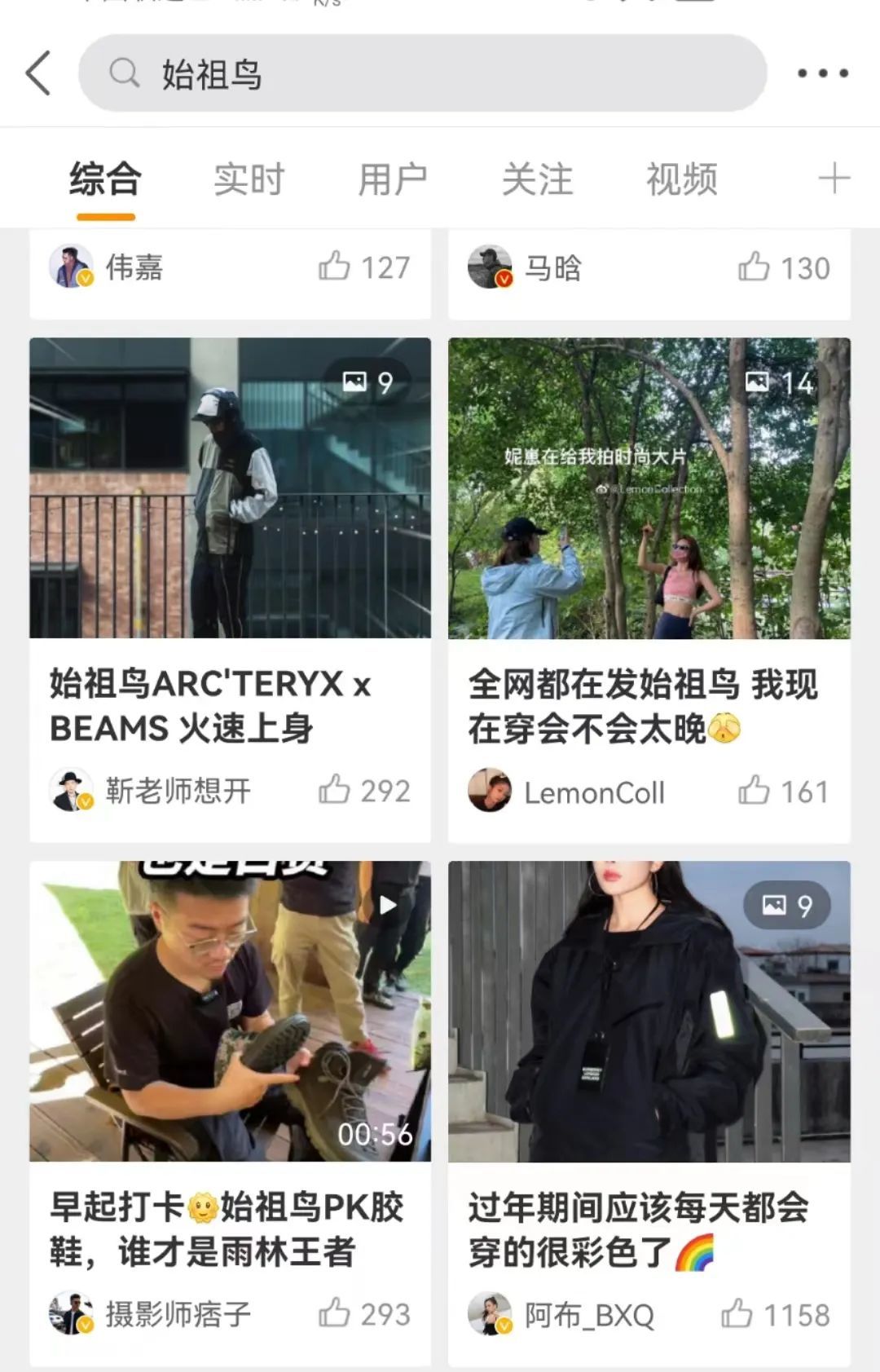880x1372 pixels.
Task: Click the image count badge showing 9 photos
Action: pyautogui.click(x=367, y=380)
